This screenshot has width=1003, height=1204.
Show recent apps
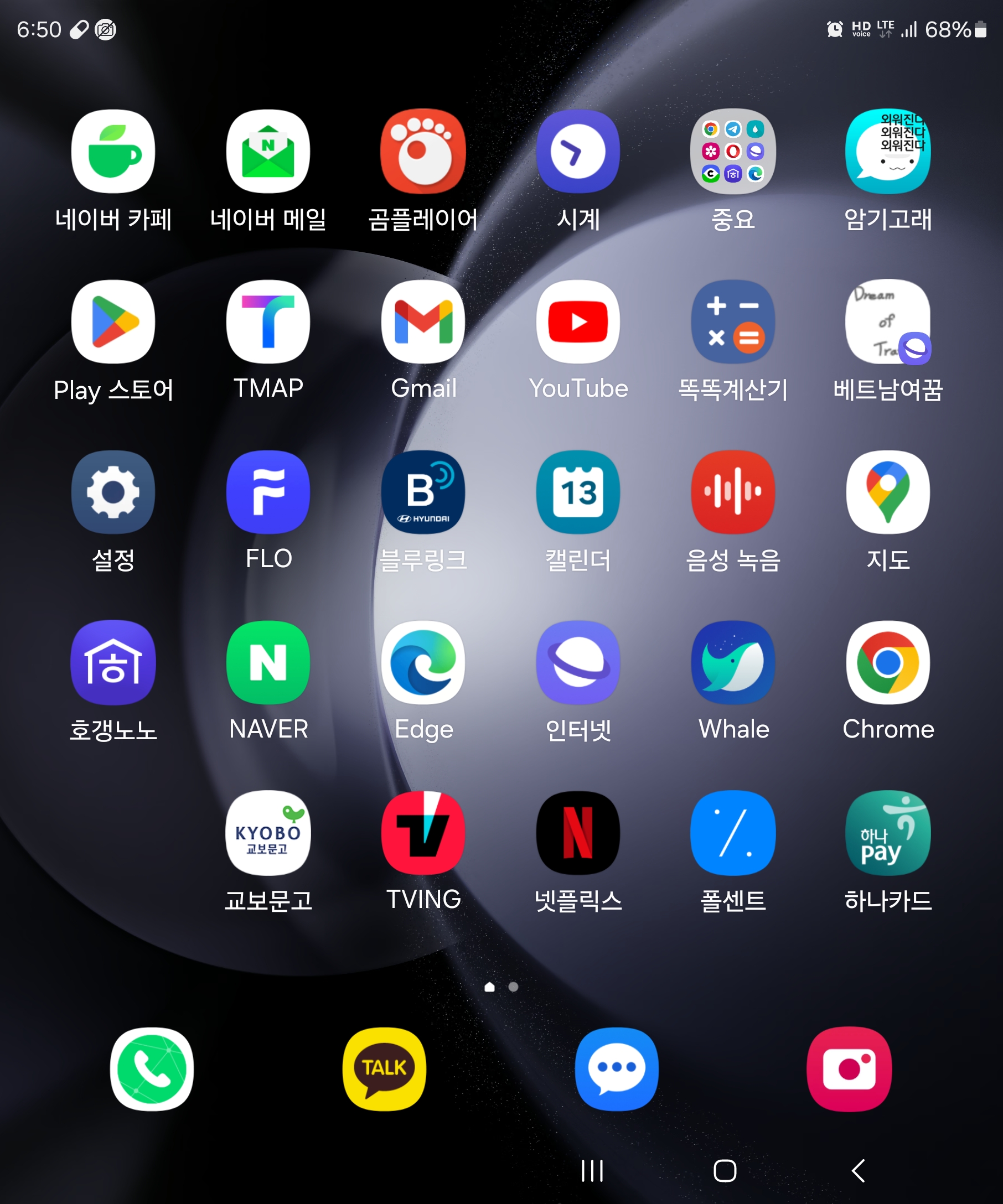pyautogui.click(x=592, y=1171)
